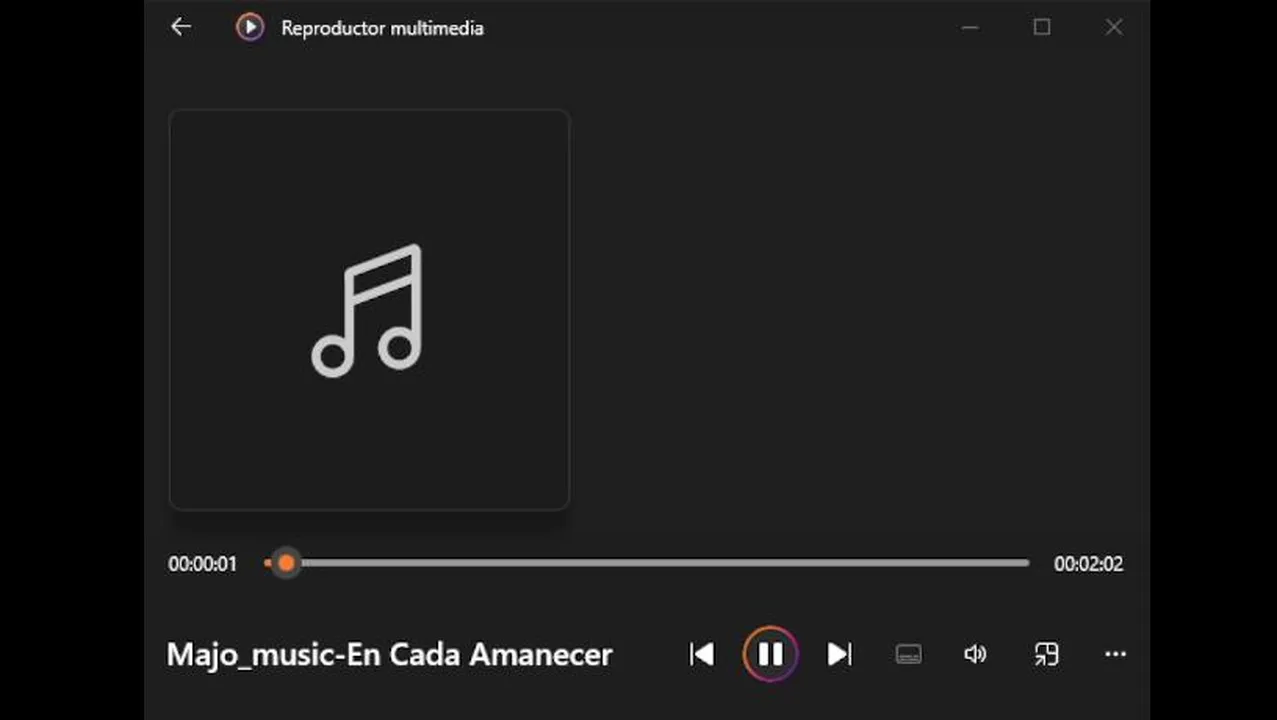Skip to the previous track

[702, 654]
